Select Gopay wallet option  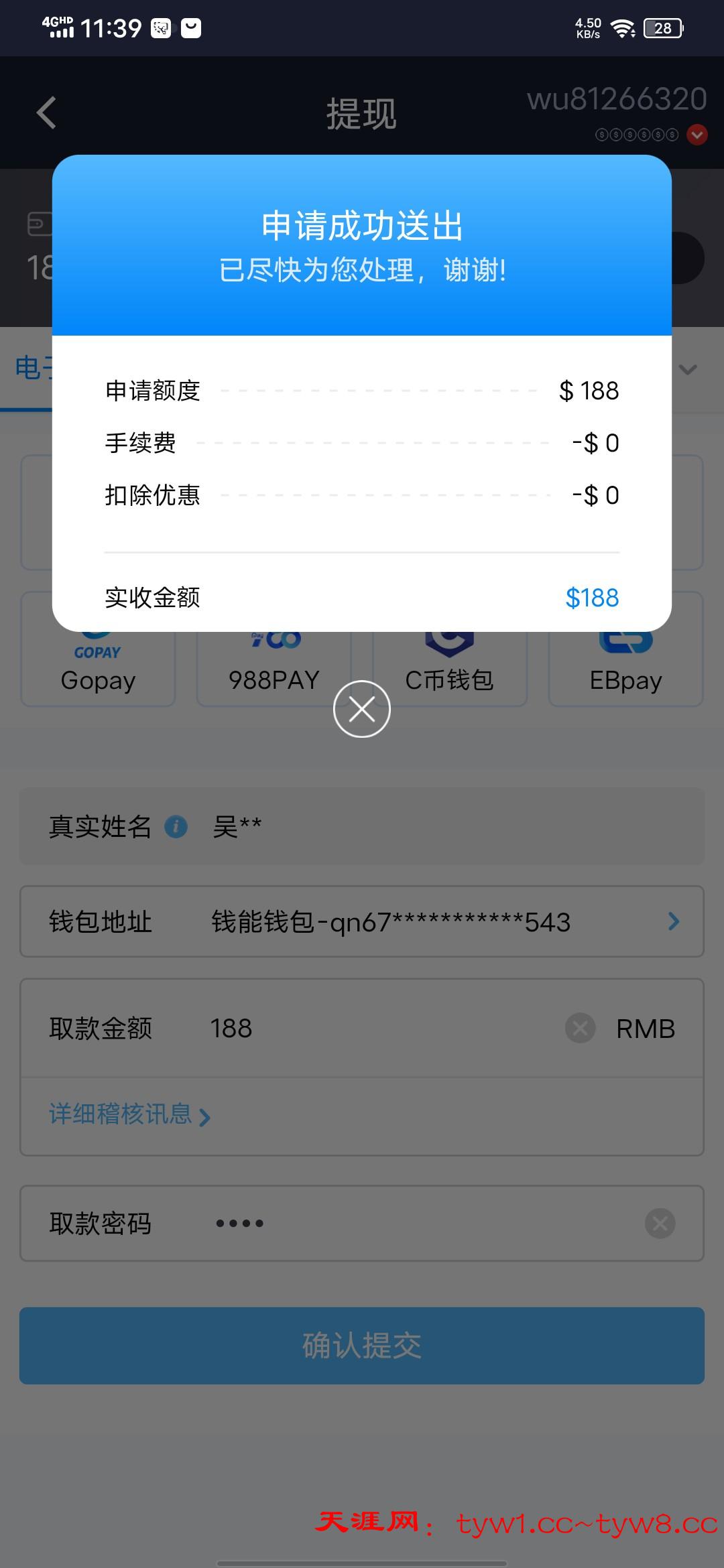[x=98, y=670]
